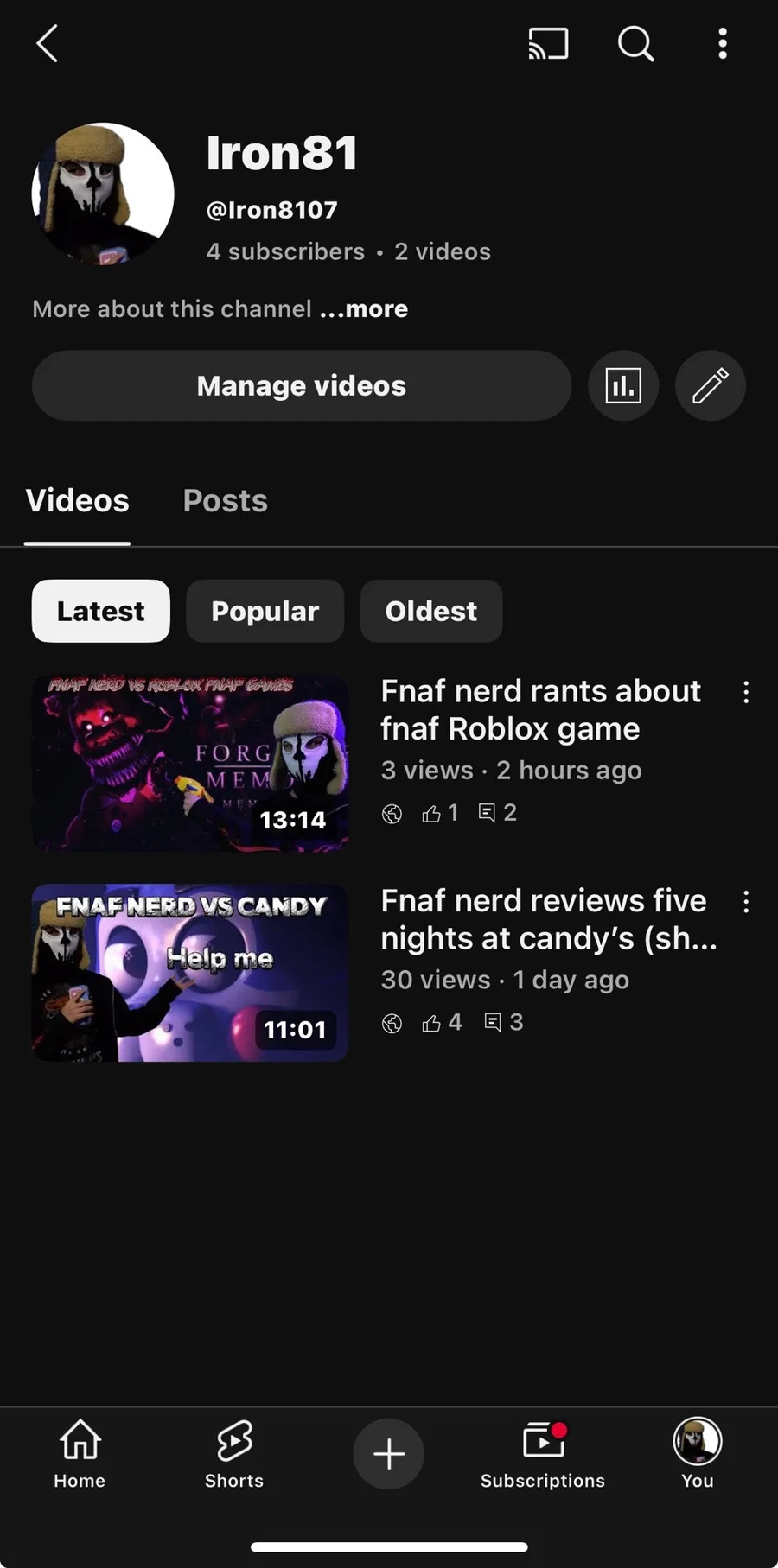Open options for the Roblox game video
The width and height of the screenshot is (778, 1568).
click(x=746, y=692)
